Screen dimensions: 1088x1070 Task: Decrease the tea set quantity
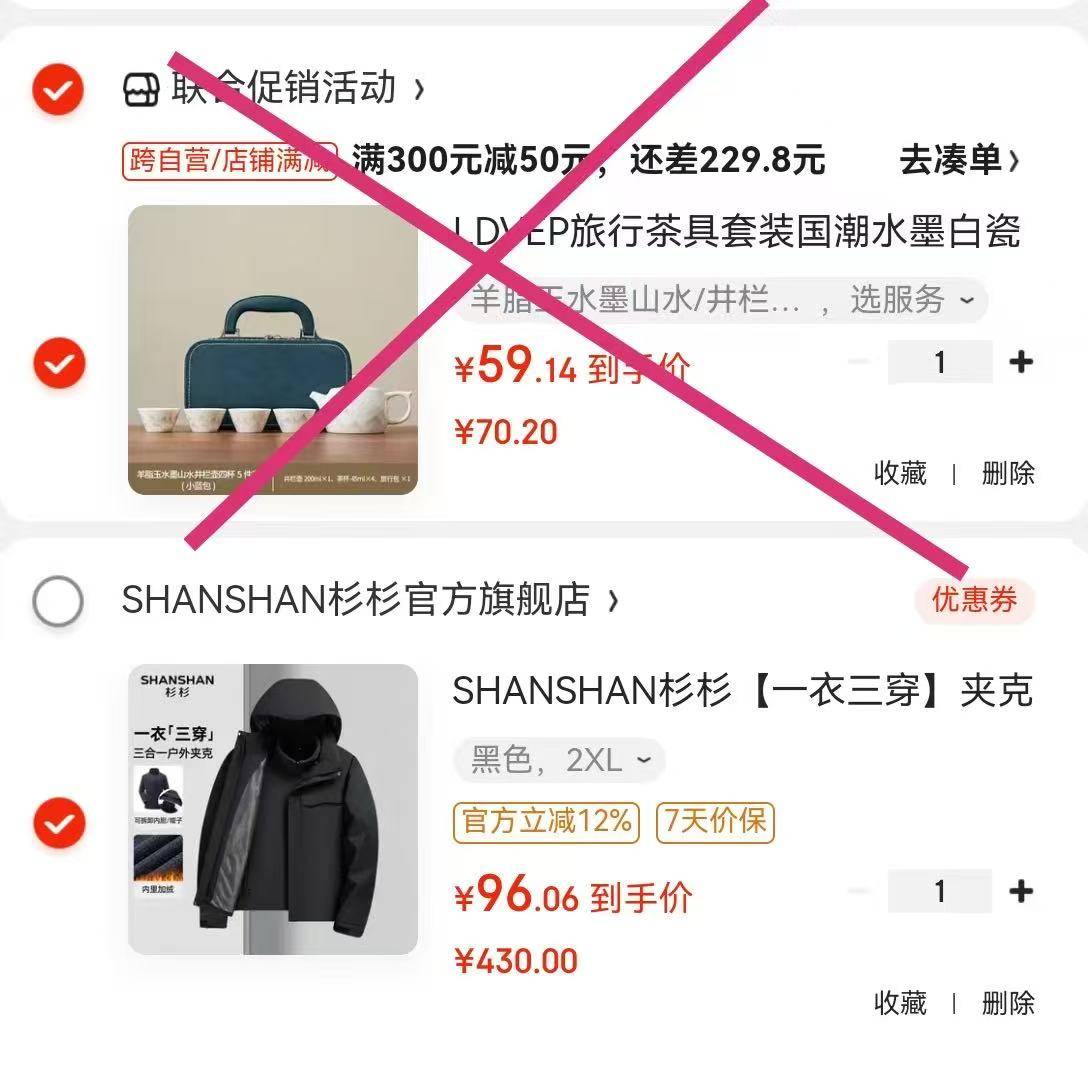pyautogui.click(x=858, y=362)
